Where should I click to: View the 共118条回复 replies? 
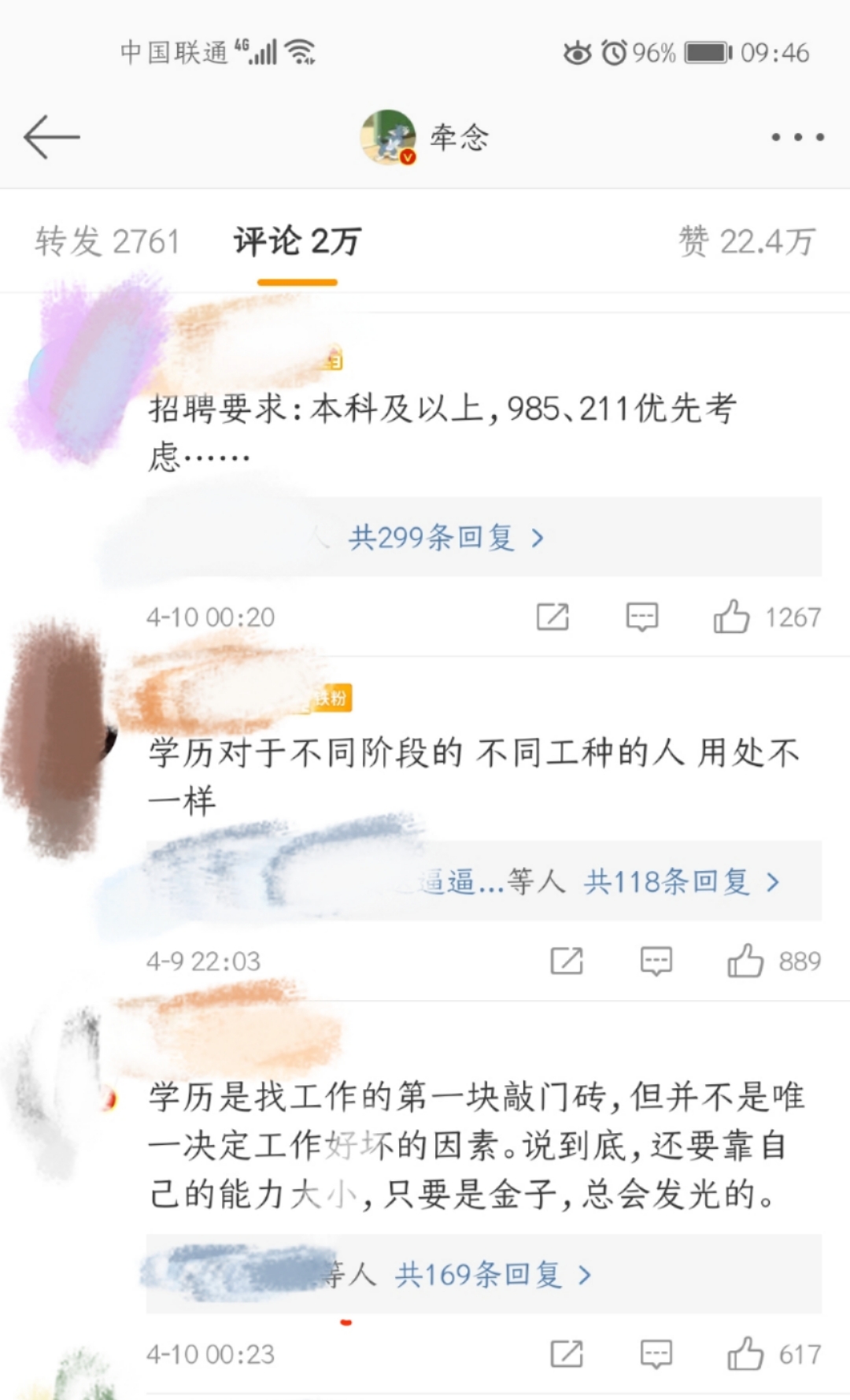click(x=681, y=882)
